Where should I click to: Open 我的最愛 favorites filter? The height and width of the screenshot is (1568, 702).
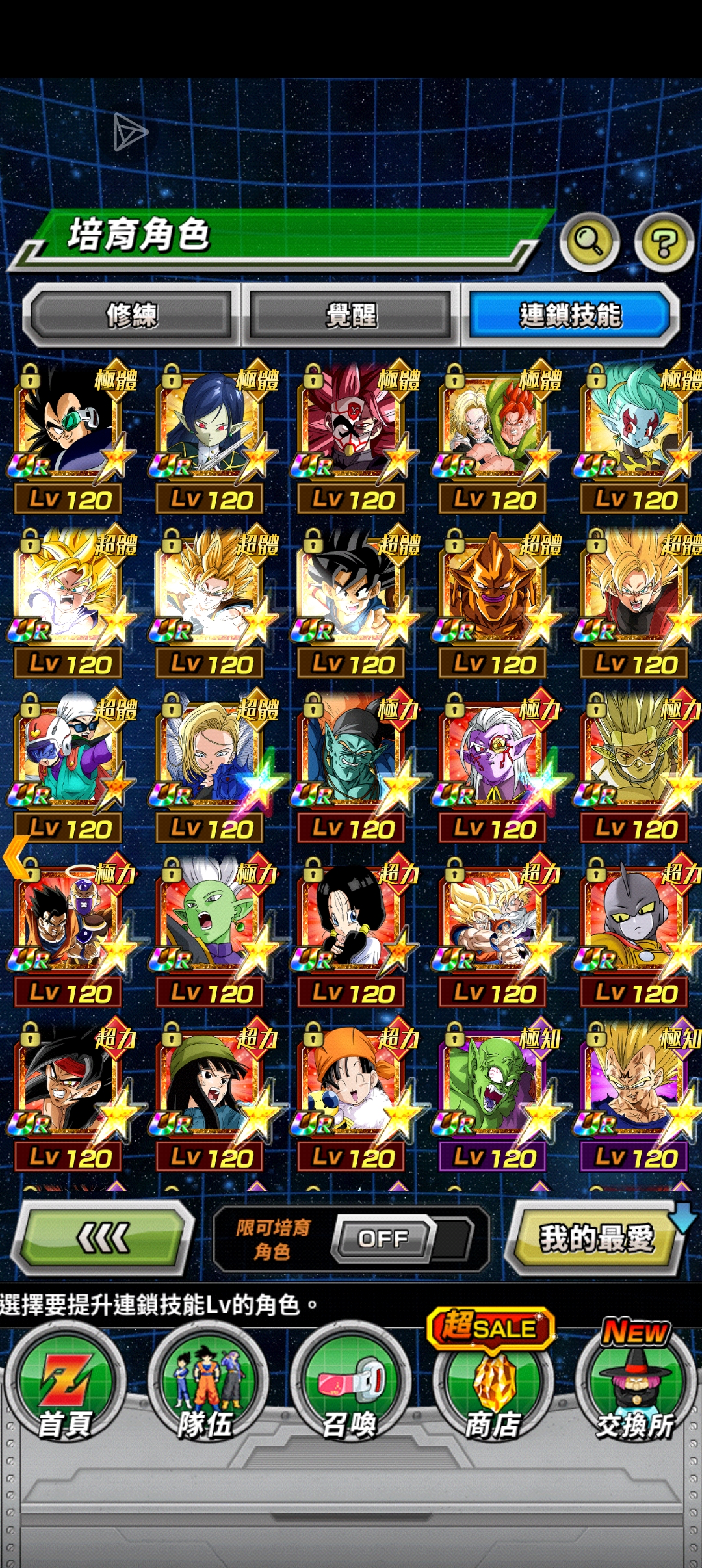tap(596, 1237)
